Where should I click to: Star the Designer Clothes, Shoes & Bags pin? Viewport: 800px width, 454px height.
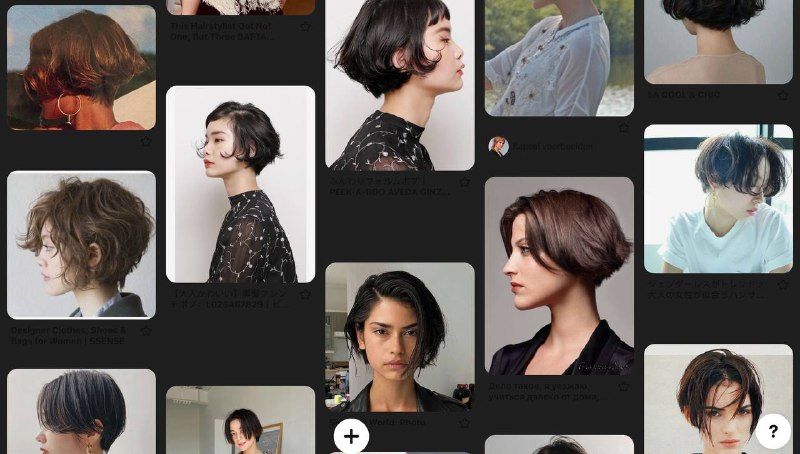pyautogui.click(x=146, y=331)
